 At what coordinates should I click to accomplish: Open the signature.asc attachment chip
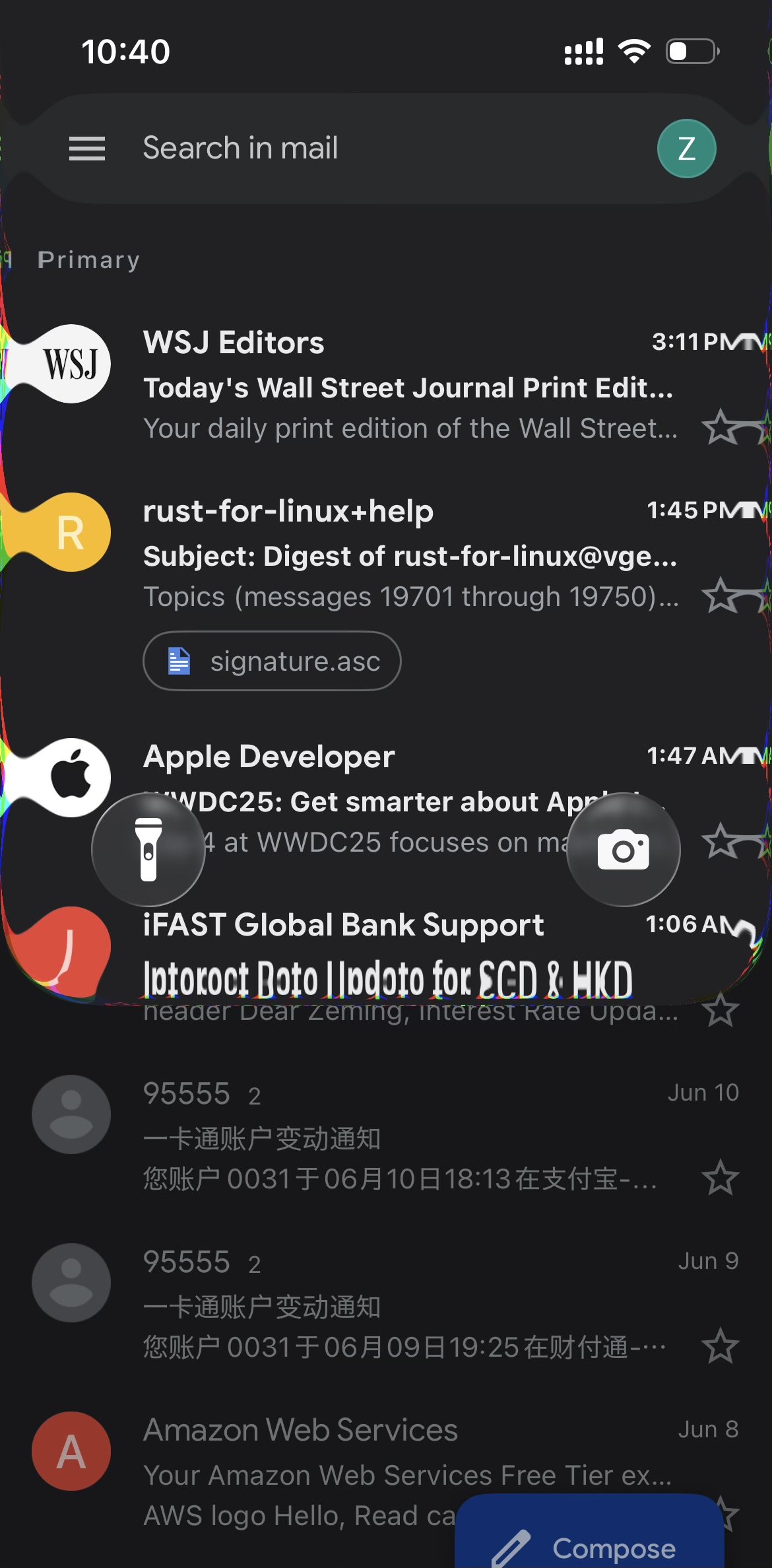pos(272,661)
